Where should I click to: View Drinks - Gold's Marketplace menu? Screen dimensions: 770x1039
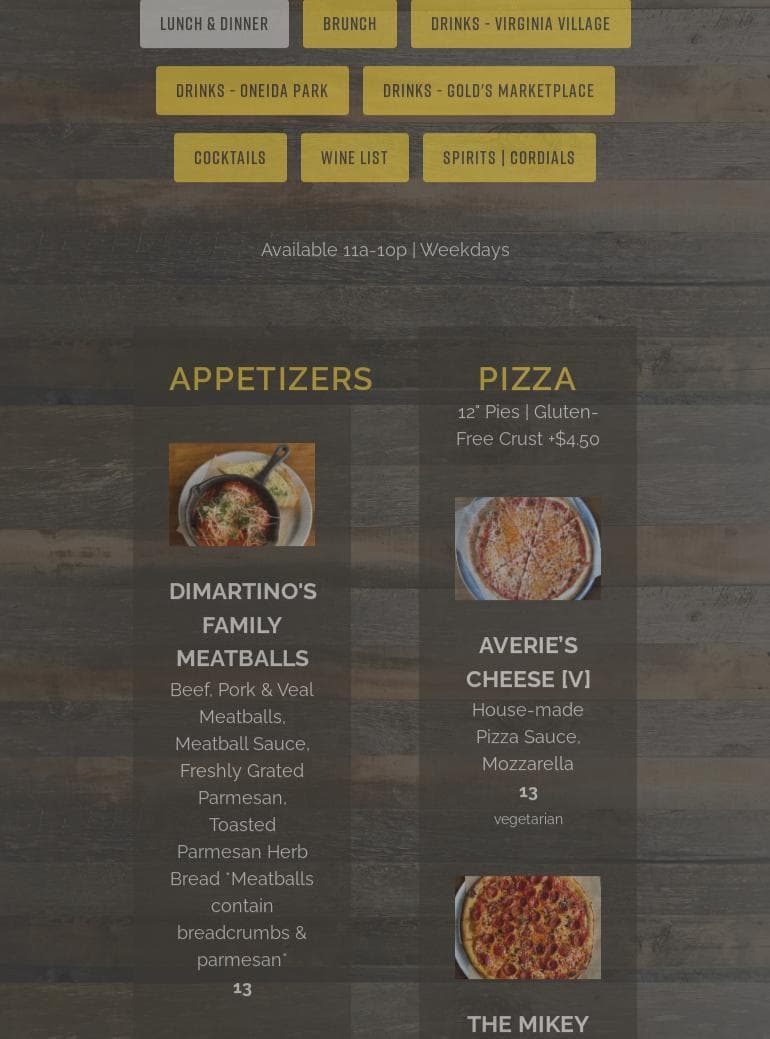tap(488, 91)
